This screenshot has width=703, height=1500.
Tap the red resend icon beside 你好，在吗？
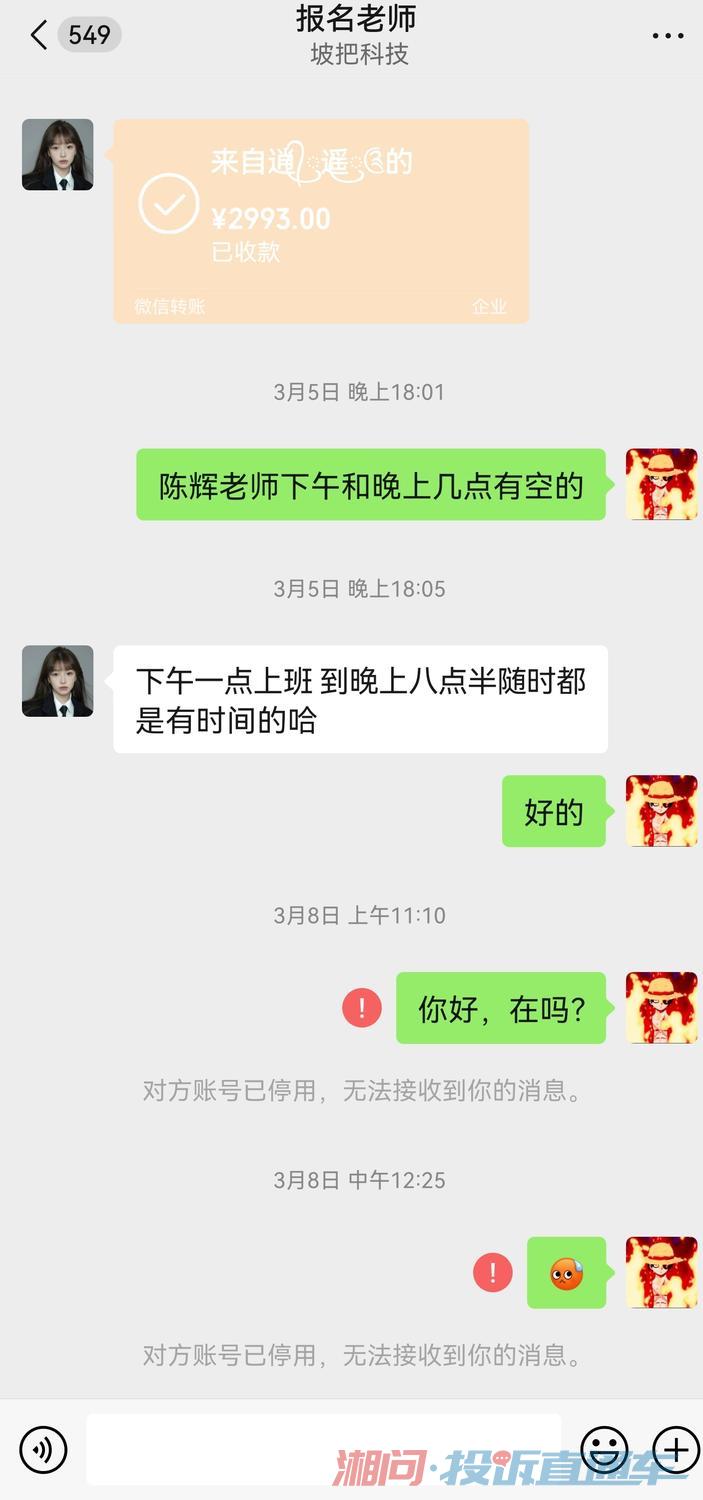coord(362,1007)
